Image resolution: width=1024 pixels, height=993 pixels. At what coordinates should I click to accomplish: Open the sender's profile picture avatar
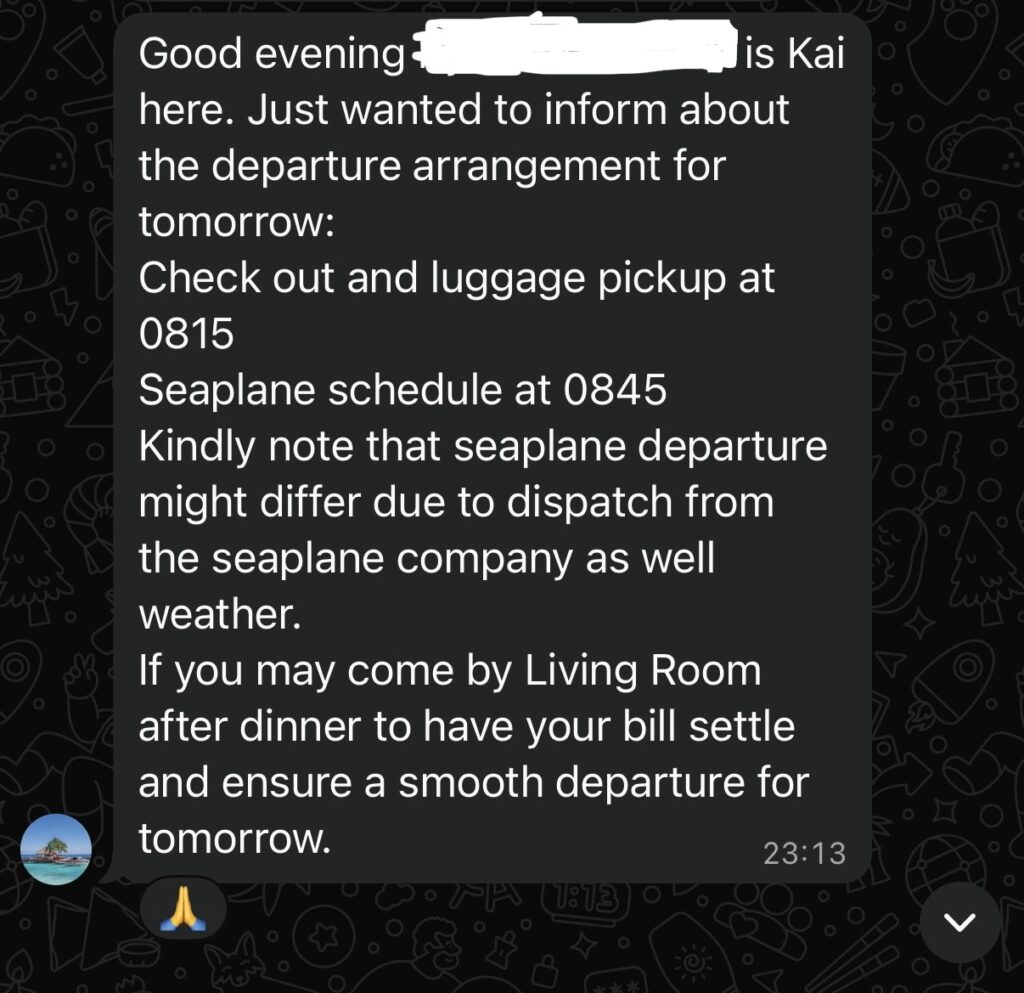(56, 849)
